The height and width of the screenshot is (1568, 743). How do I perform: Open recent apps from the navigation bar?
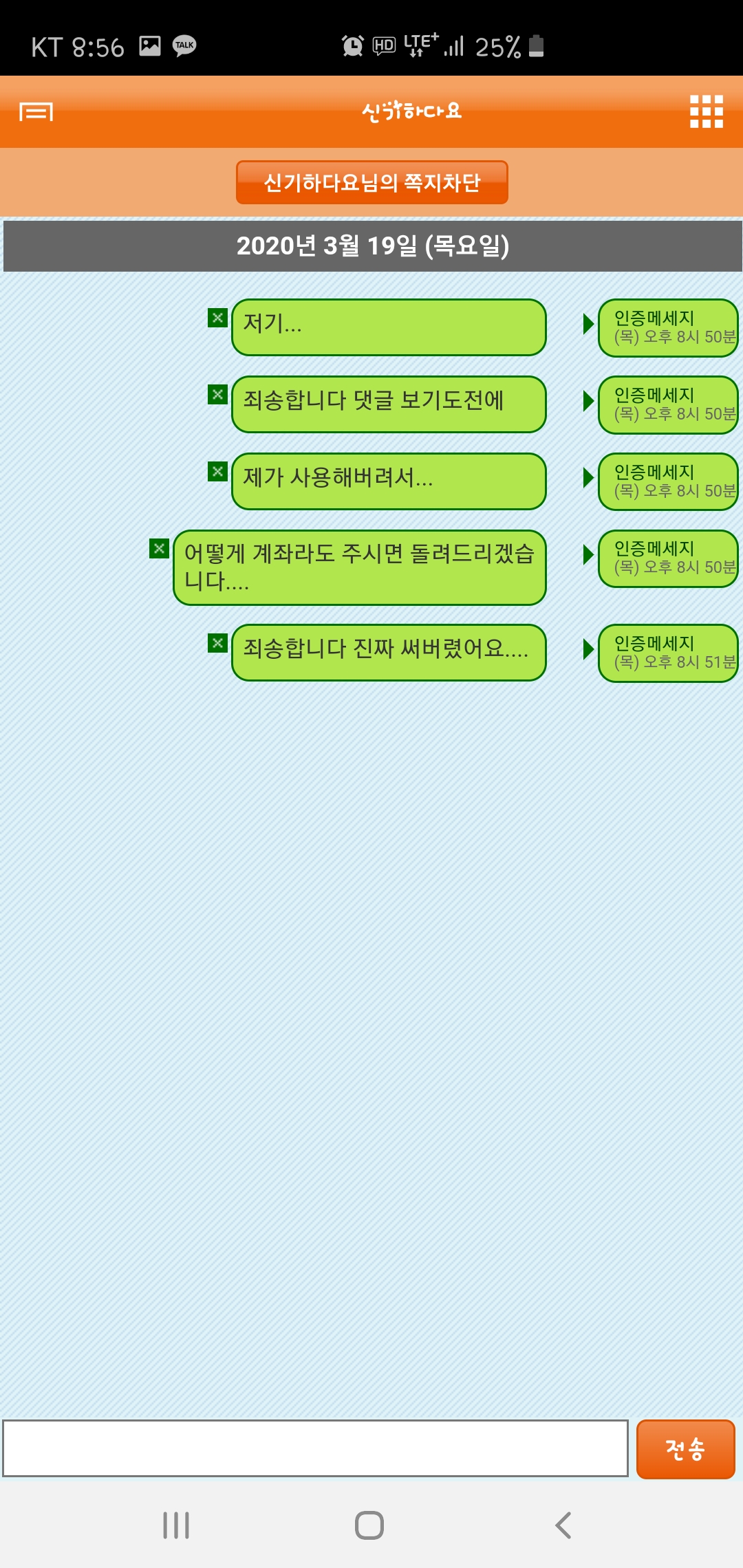(x=176, y=1525)
